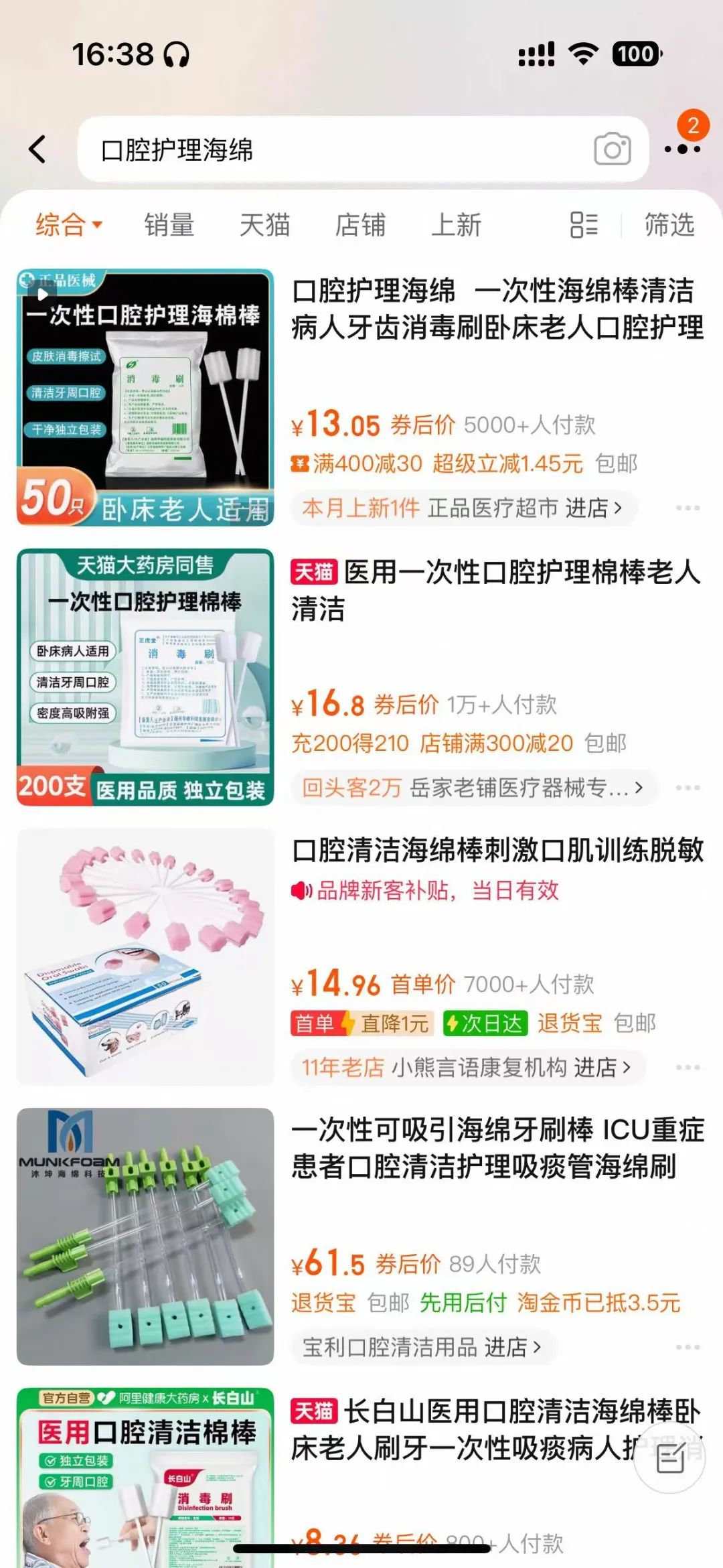Viewport: 723px width, 1568px height.
Task: Switch to the 上新 tab
Action: pos(456,225)
